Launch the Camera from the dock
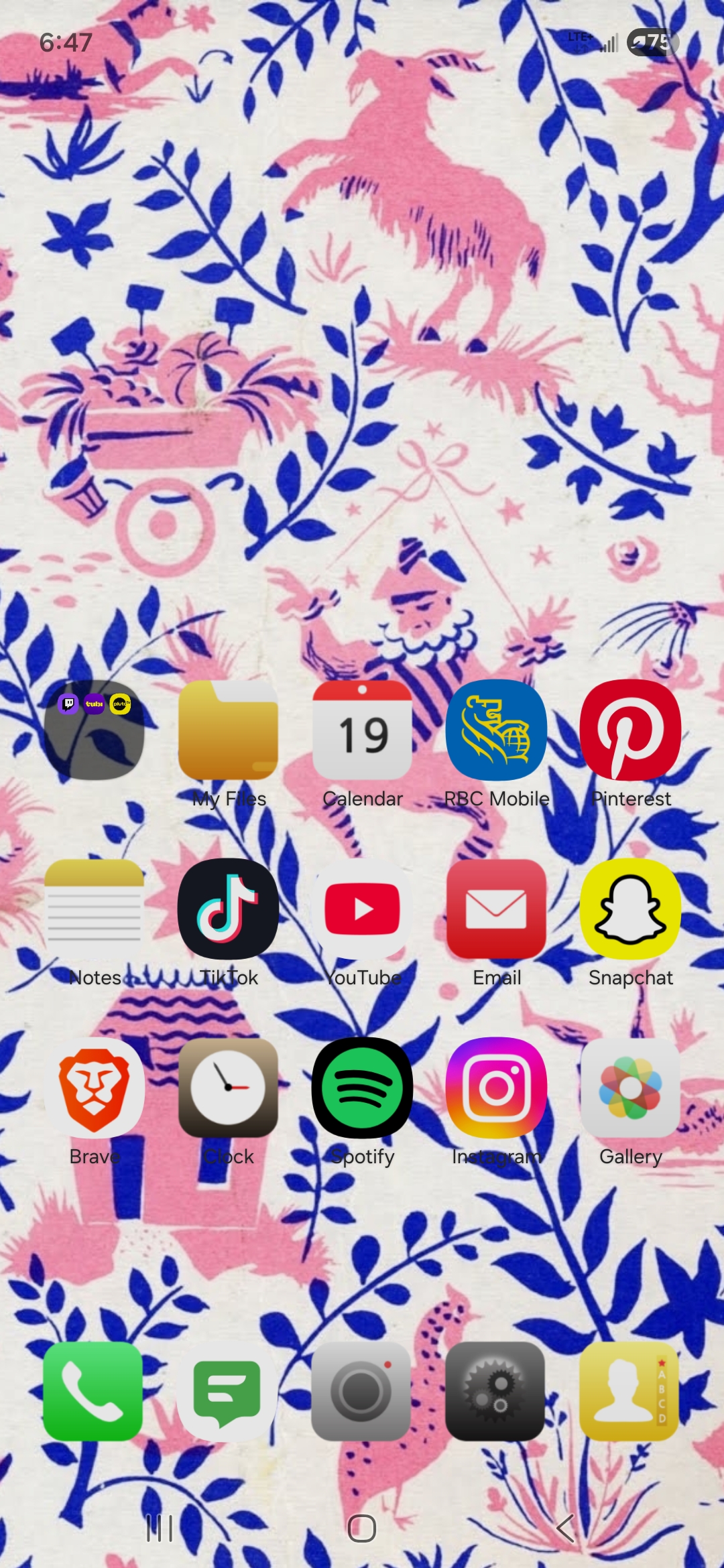The width and height of the screenshot is (724, 1568). (x=361, y=1392)
